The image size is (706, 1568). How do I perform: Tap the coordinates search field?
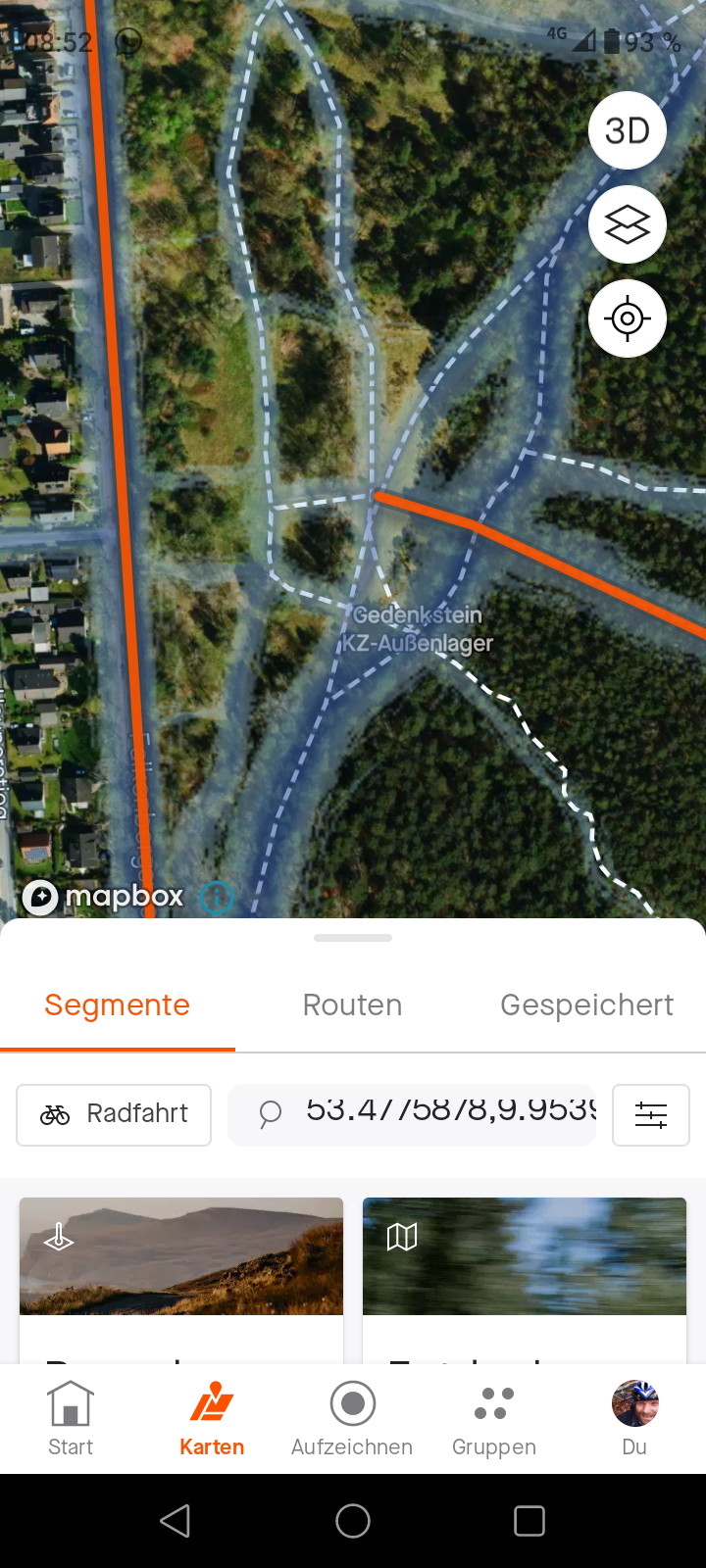(412, 1114)
